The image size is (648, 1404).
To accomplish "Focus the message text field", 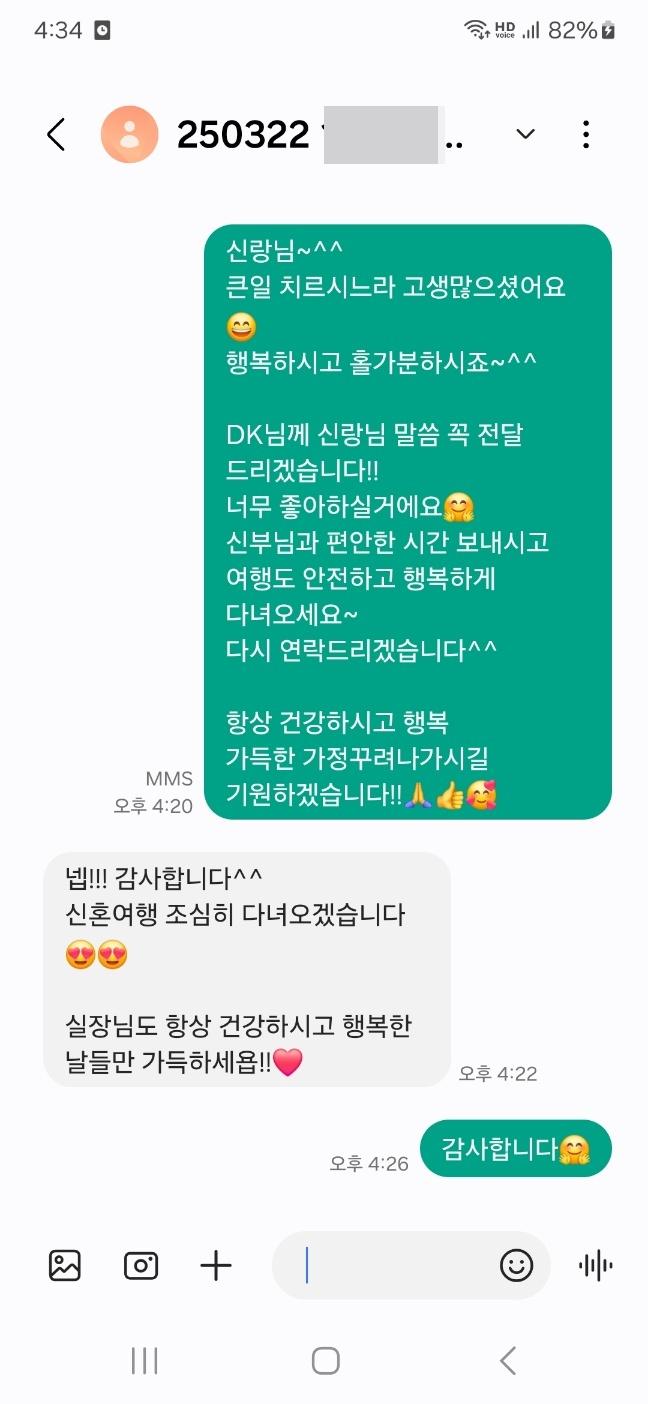I will [395, 1266].
